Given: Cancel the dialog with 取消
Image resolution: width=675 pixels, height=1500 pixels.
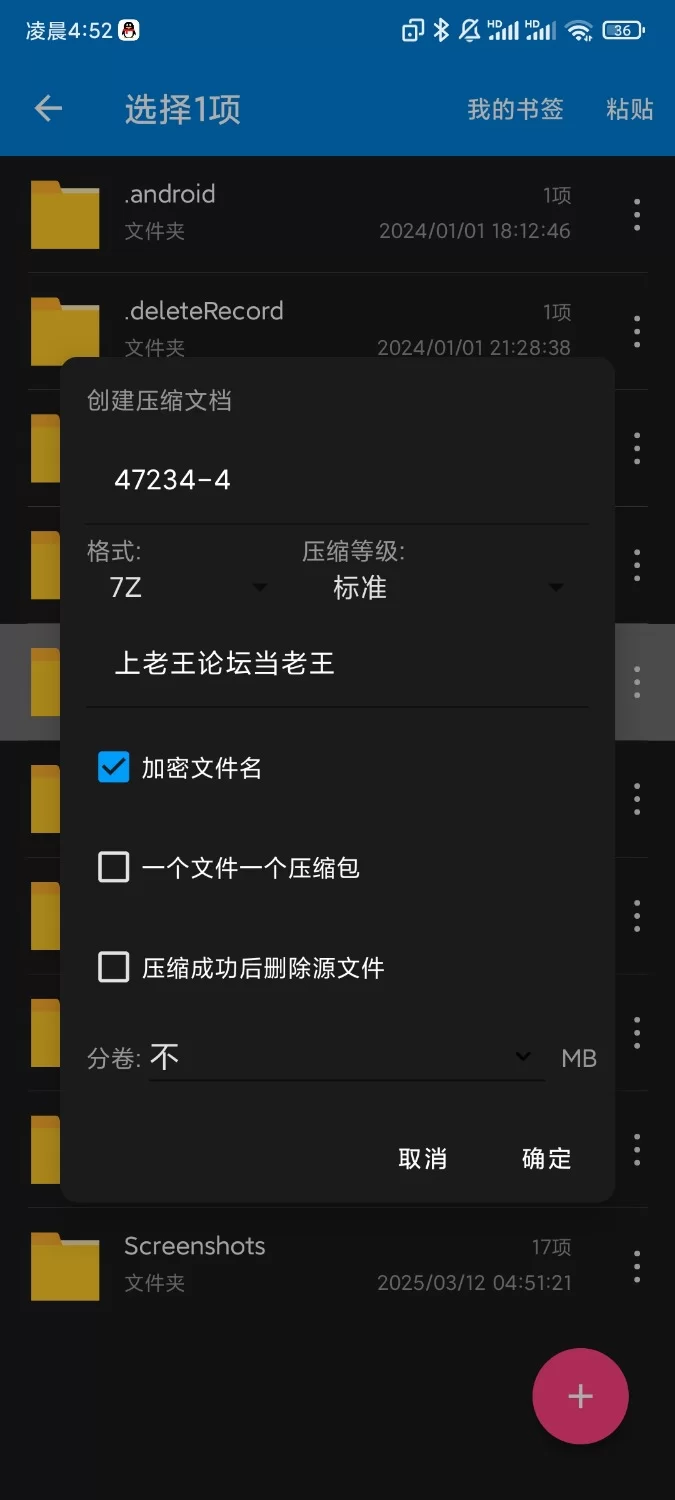Looking at the screenshot, I should 422,1159.
